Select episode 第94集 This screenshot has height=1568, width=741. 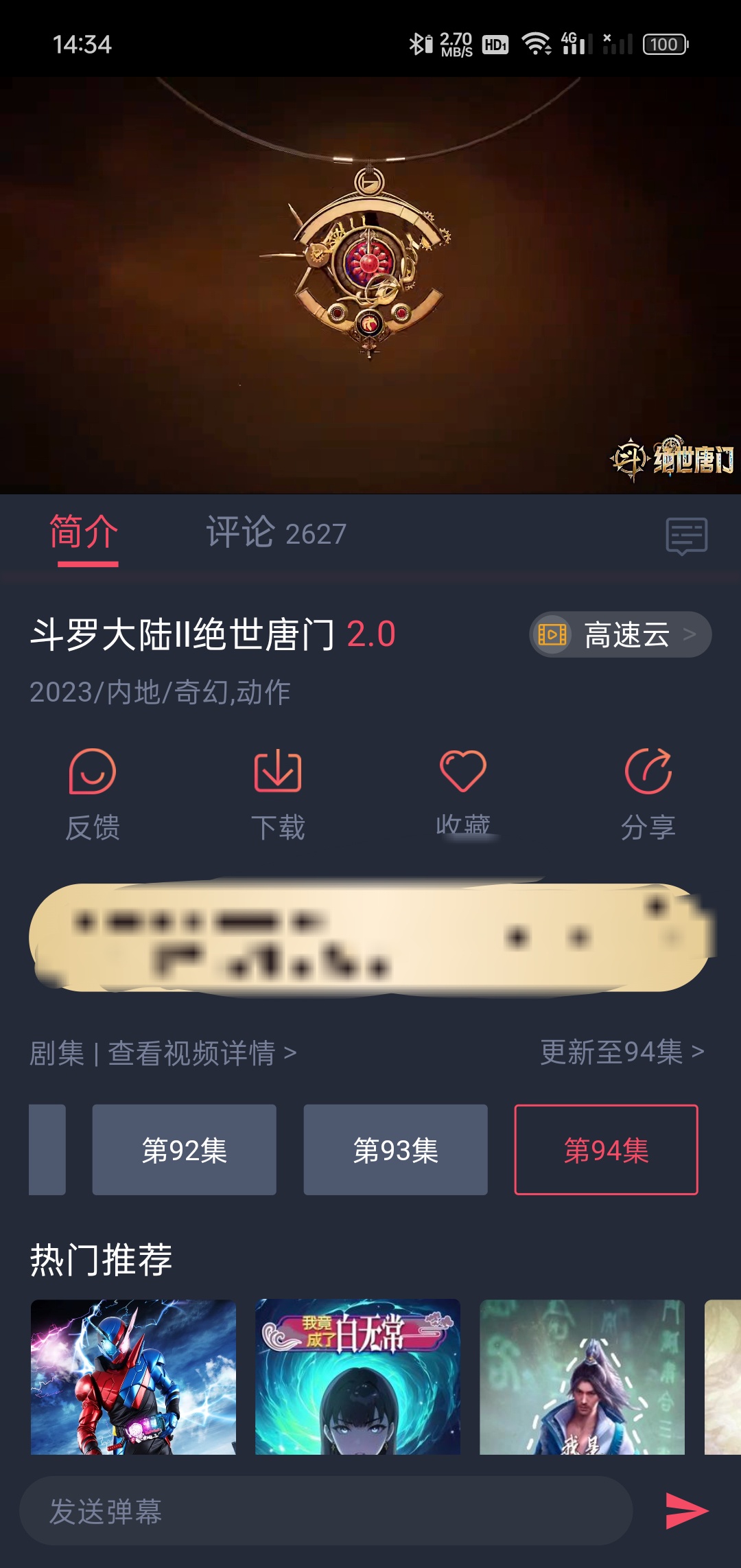pyautogui.click(x=607, y=1150)
